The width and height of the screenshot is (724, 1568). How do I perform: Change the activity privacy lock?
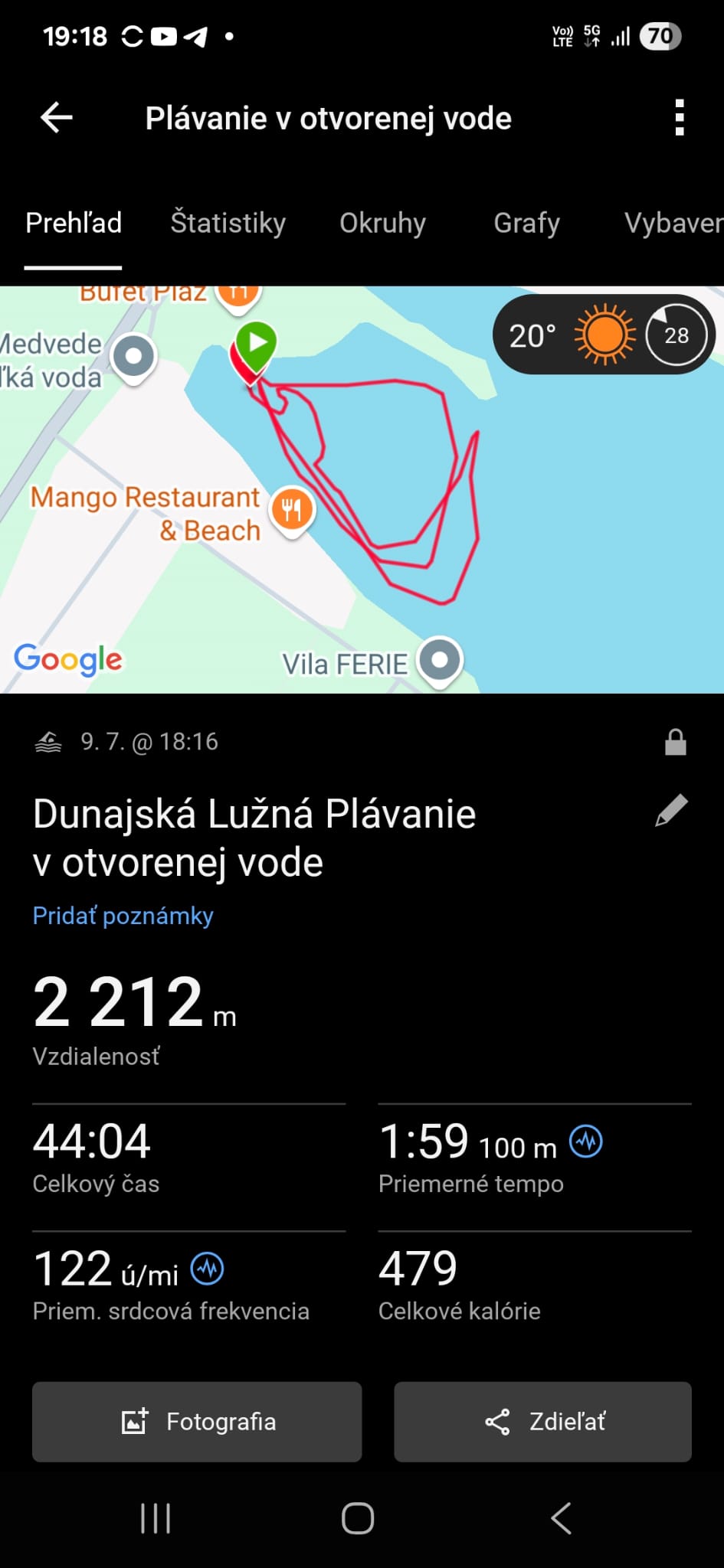point(675,742)
